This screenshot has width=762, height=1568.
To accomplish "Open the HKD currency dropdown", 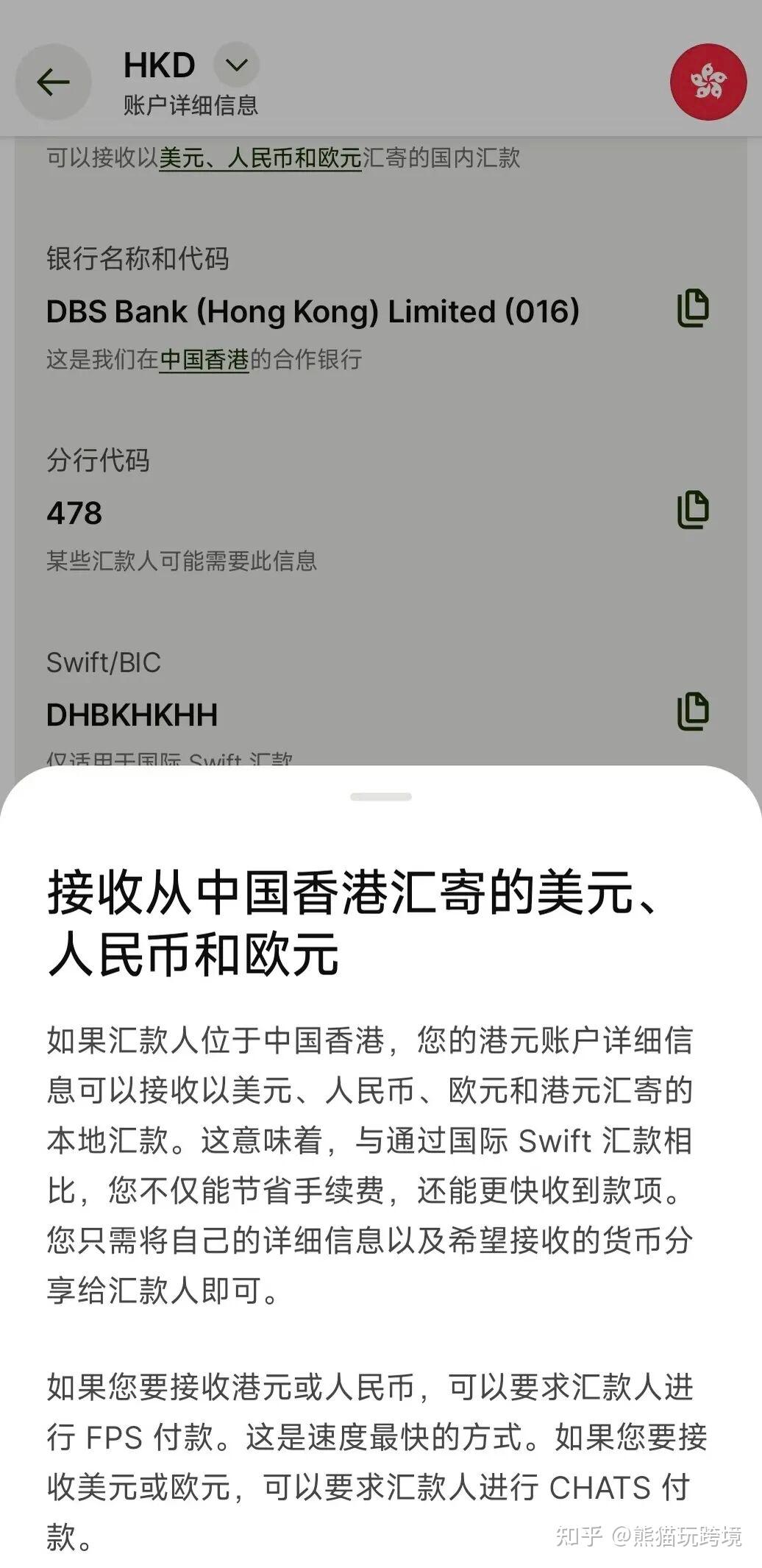I will point(235,65).
